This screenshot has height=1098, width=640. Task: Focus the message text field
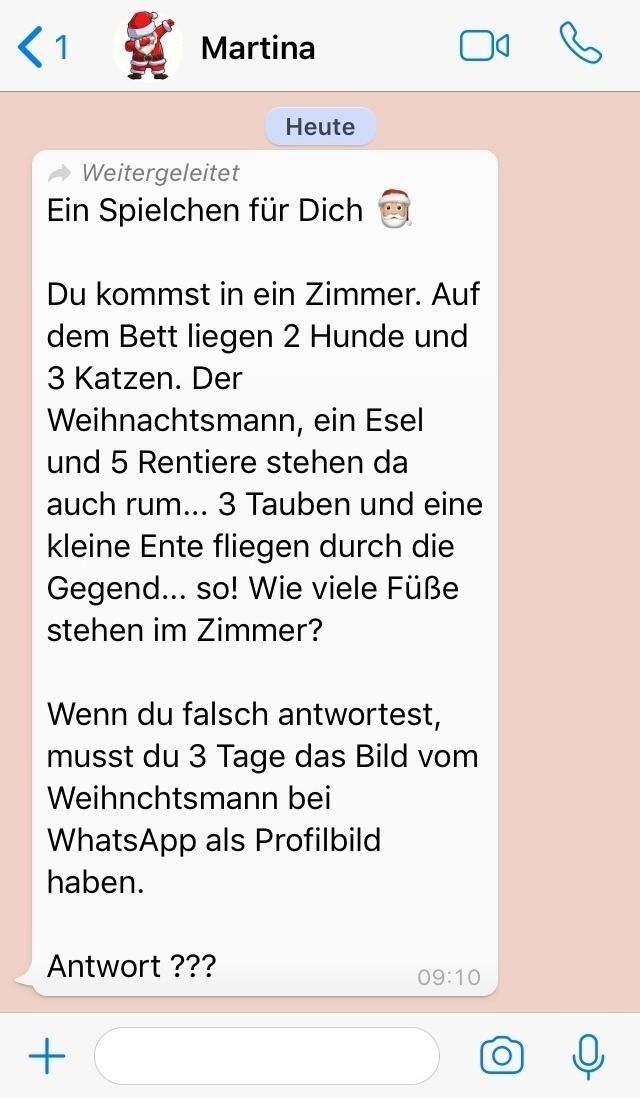point(266,1056)
